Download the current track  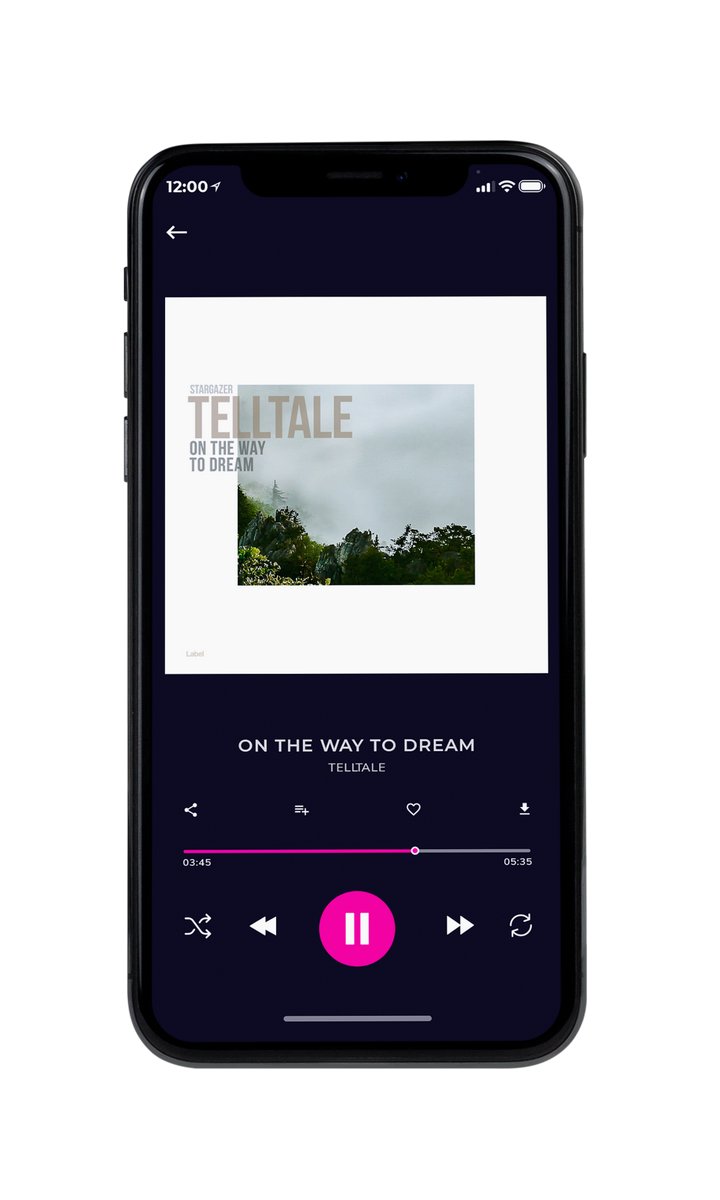[x=524, y=809]
